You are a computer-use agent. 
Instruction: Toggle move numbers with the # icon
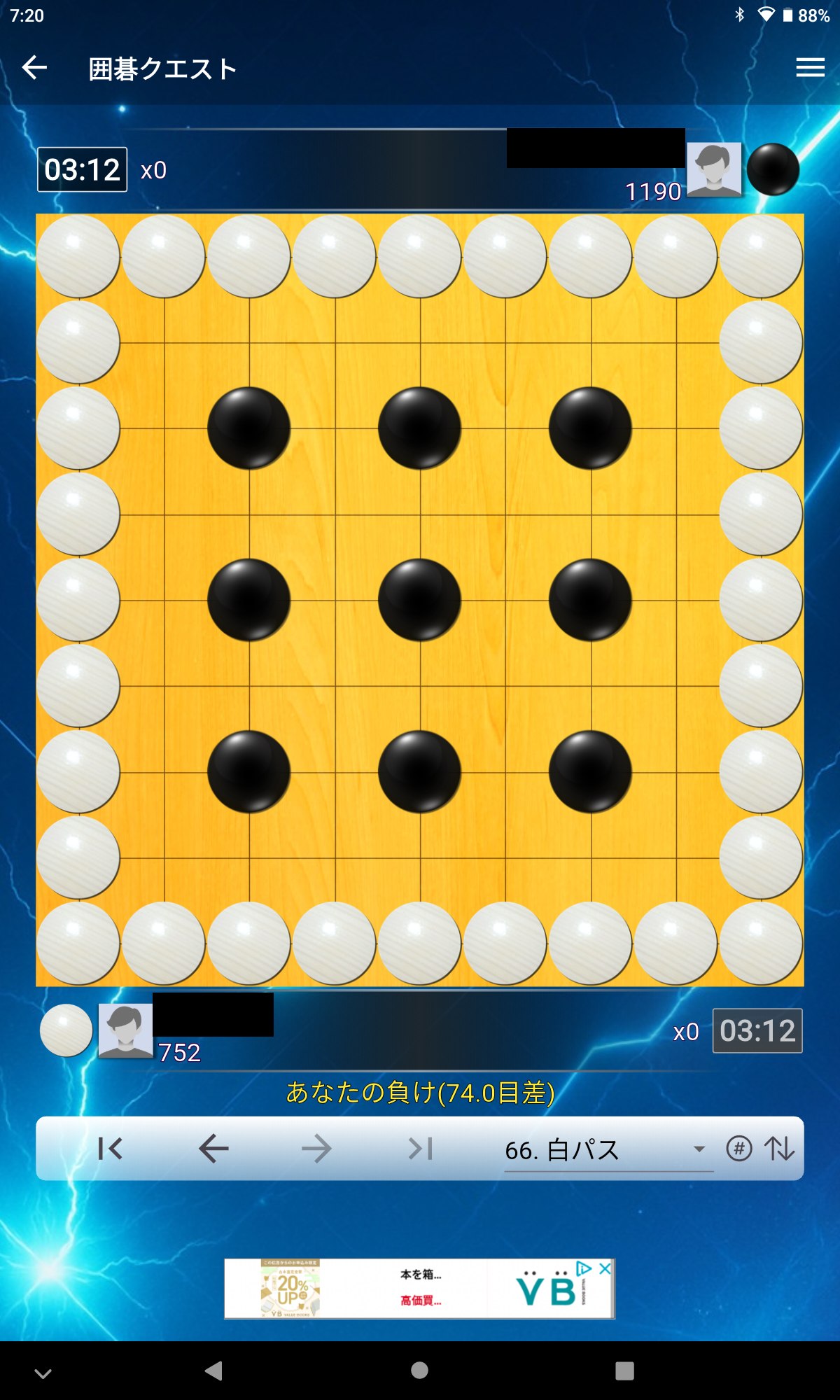click(x=739, y=1149)
